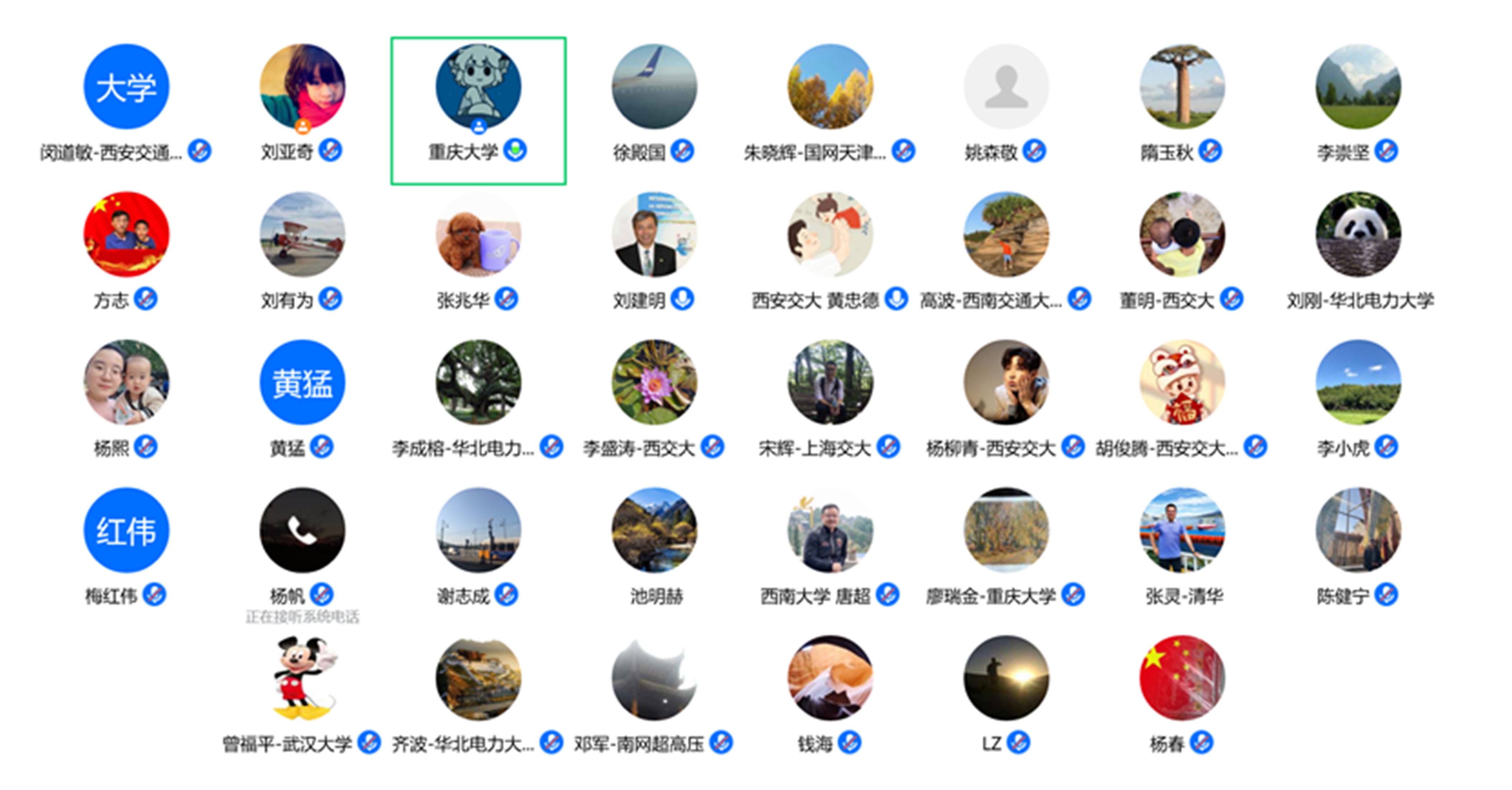Select participant 梅红伟
Screen dimensions: 1512x790
click(x=126, y=530)
